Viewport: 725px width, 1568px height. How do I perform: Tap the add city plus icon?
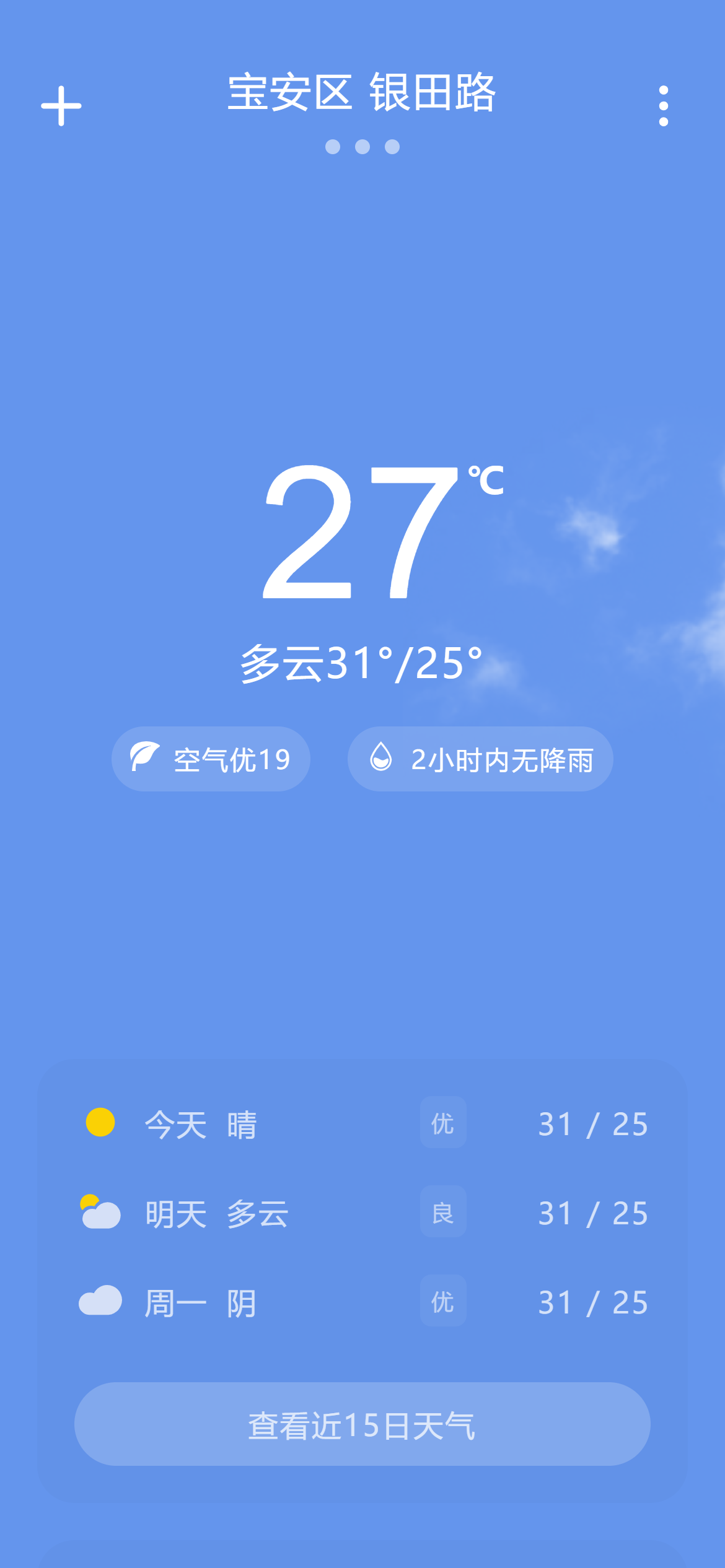61,105
